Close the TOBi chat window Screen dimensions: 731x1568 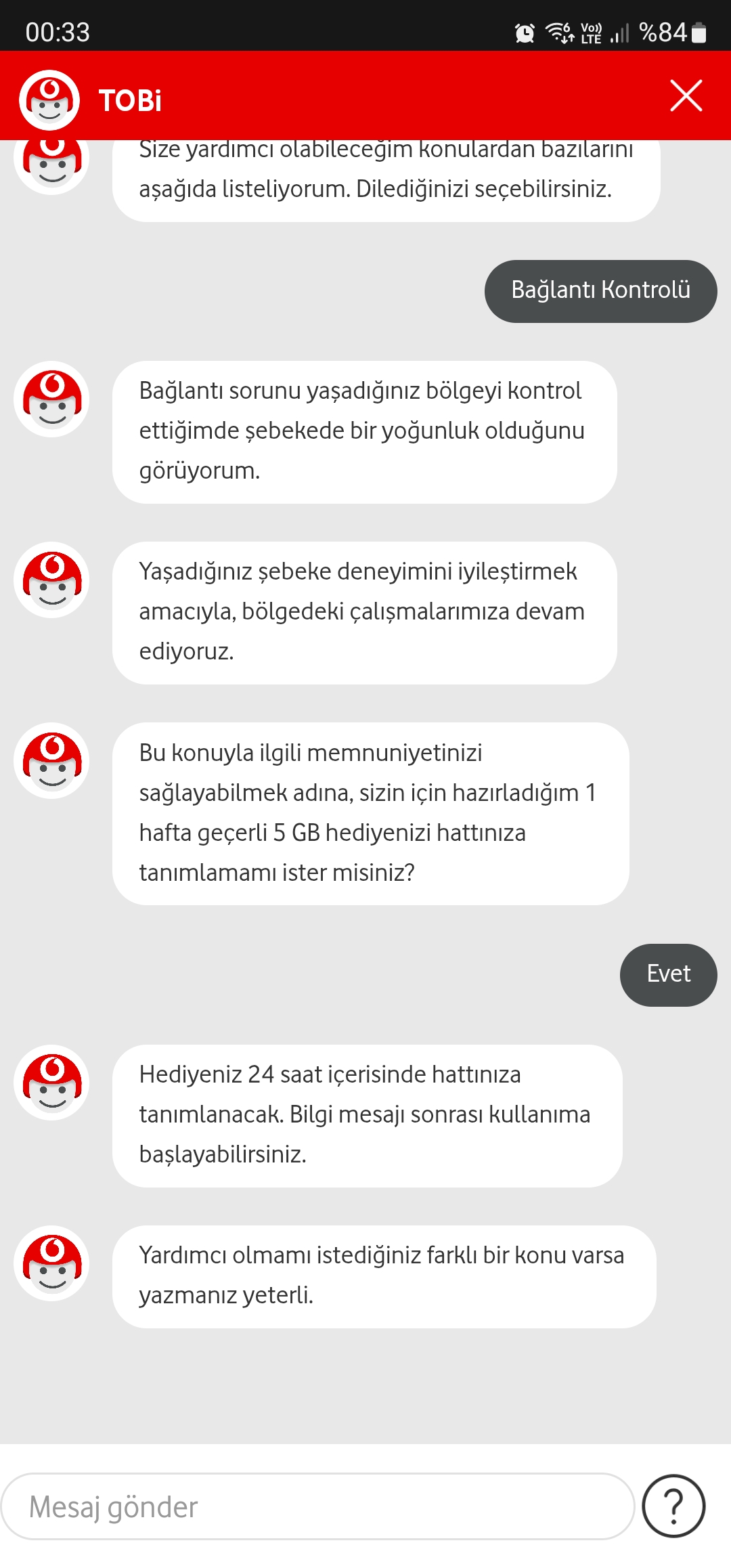coord(686,95)
